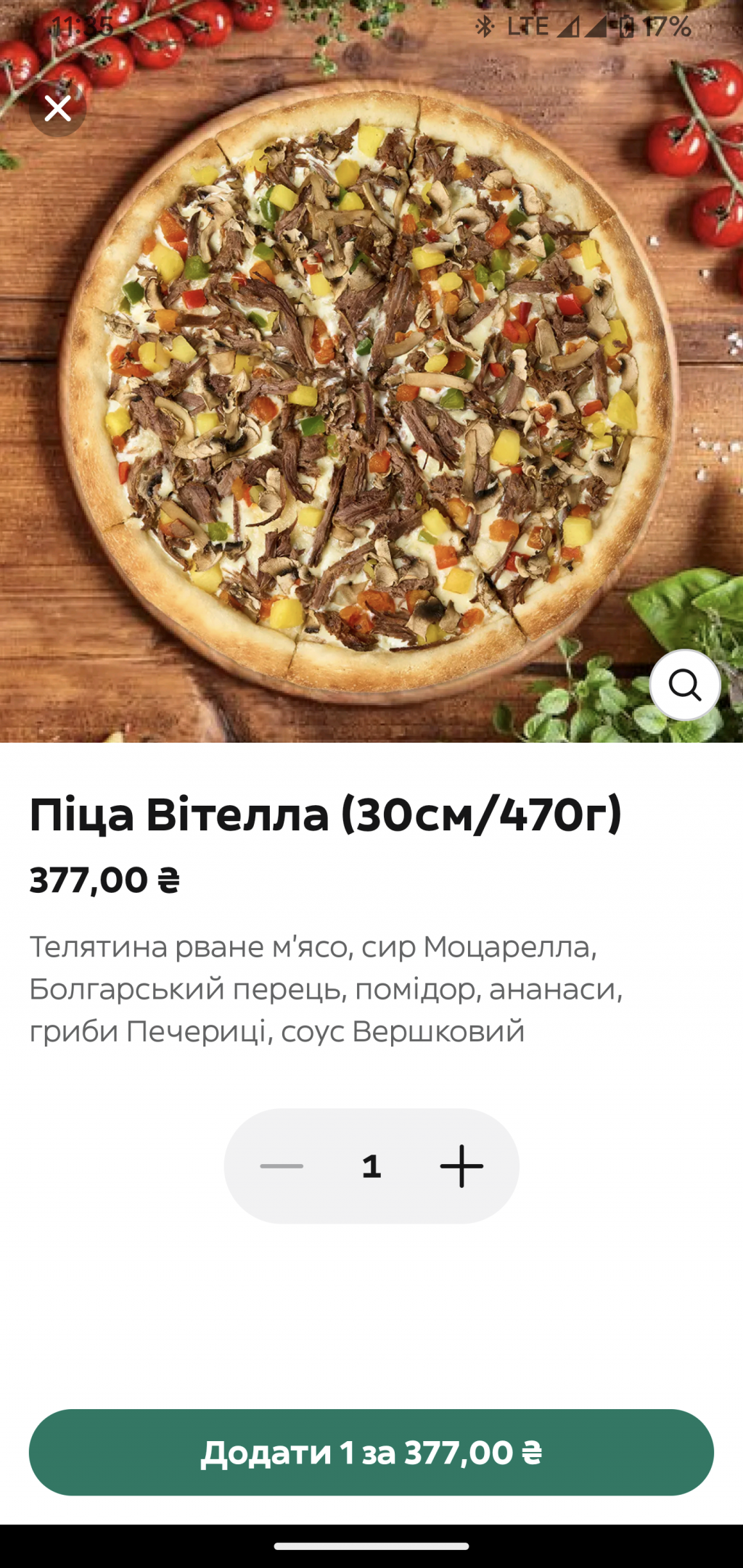This screenshot has height=1568, width=743.
Task: Increase the pizza quantity with plus
Action: pos(461,1166)
